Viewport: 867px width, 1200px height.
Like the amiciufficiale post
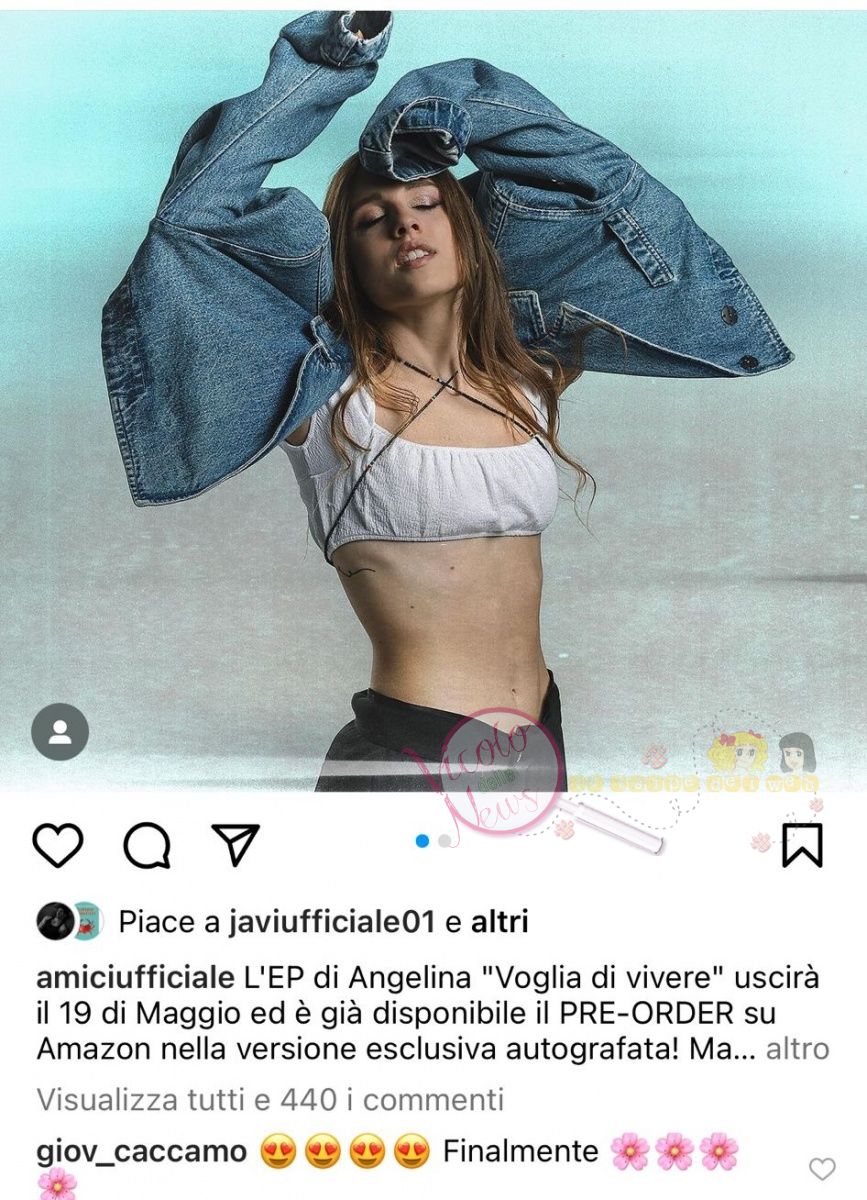pos(57,844)
